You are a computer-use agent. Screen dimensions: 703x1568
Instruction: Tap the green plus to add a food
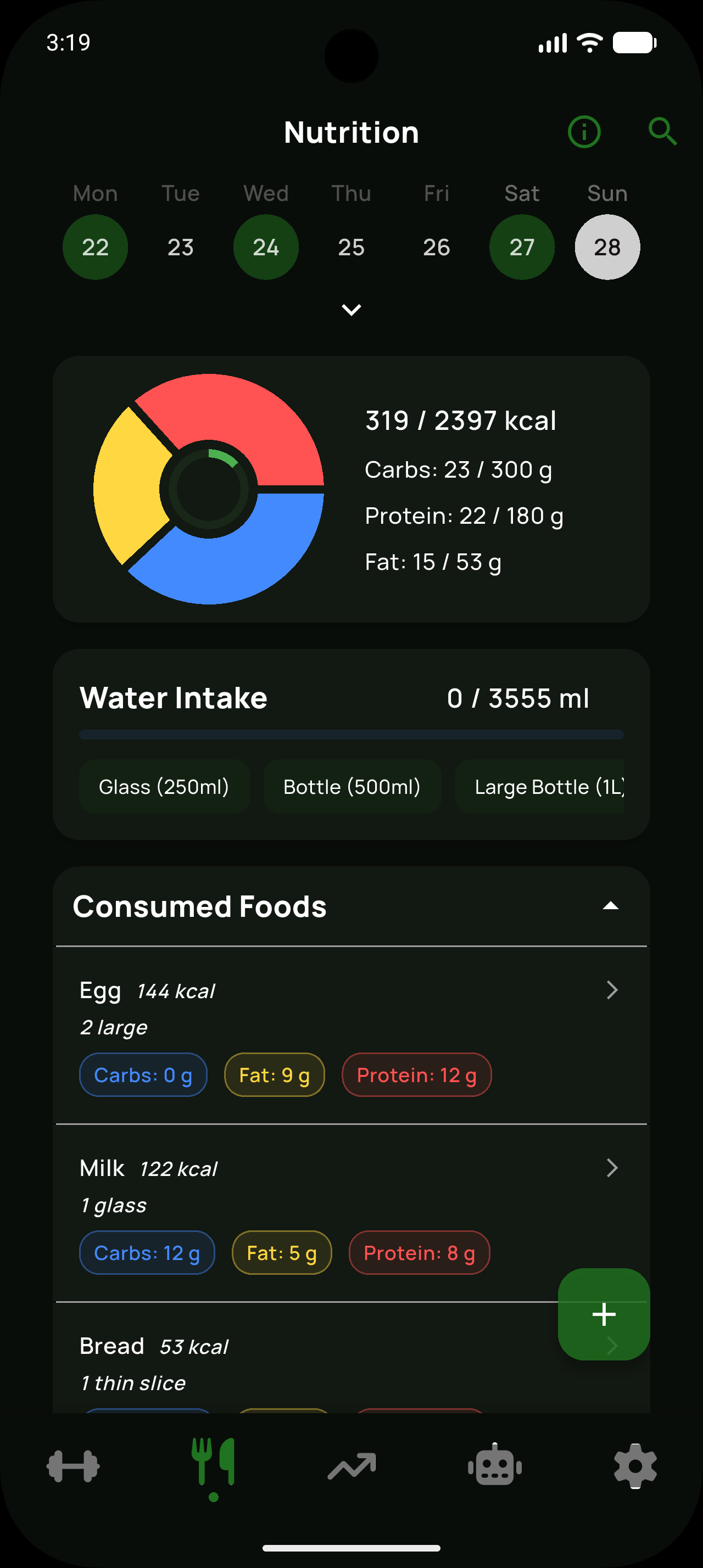[603, 1315]
